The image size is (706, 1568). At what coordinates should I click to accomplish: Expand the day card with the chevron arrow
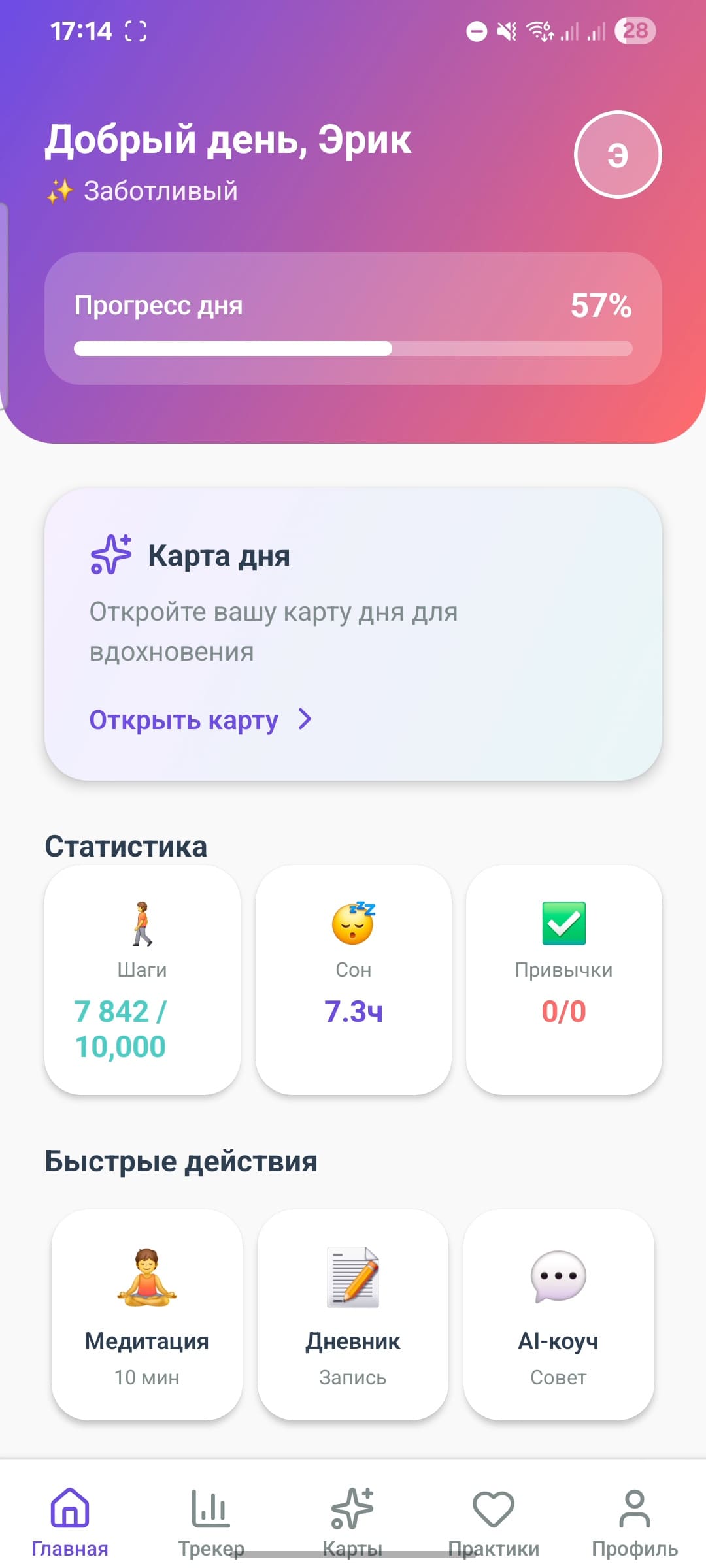point(305,720)
